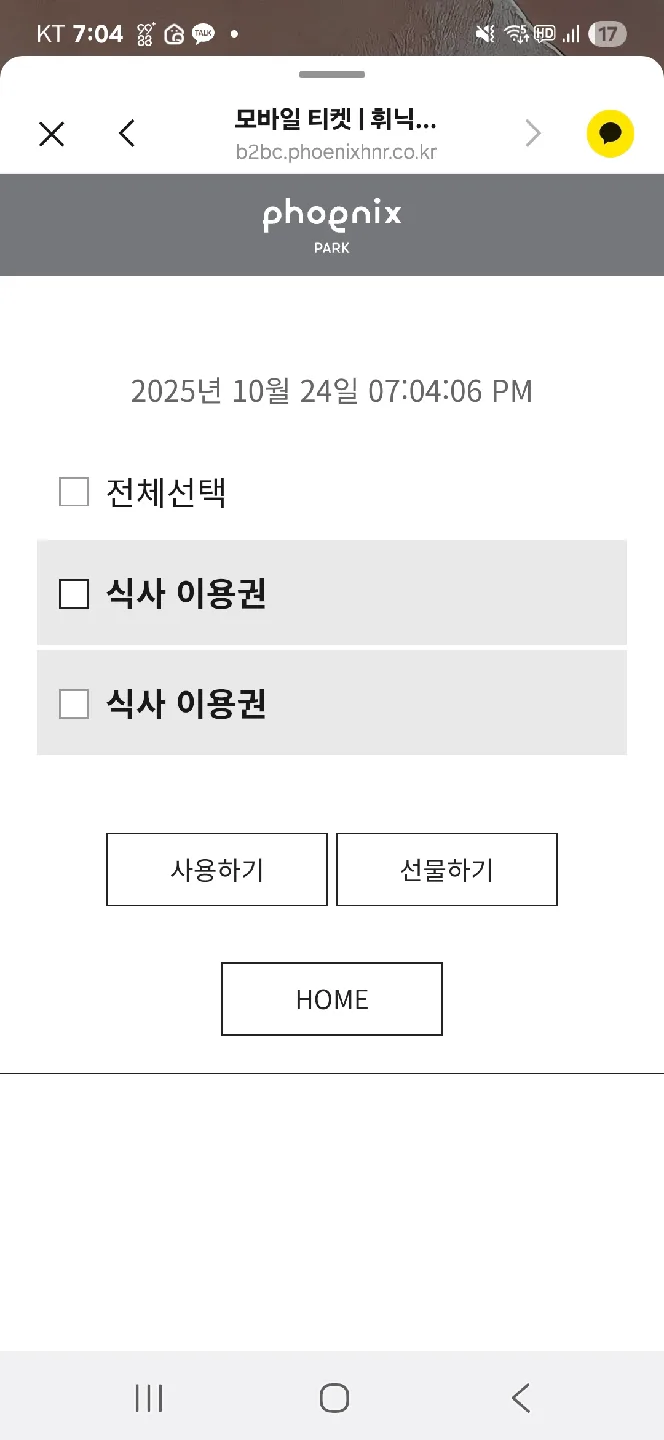The height and width of the screenshot is (1440, 664).
Task: Open recent apps from the navigation bar
Action: 149,1398
